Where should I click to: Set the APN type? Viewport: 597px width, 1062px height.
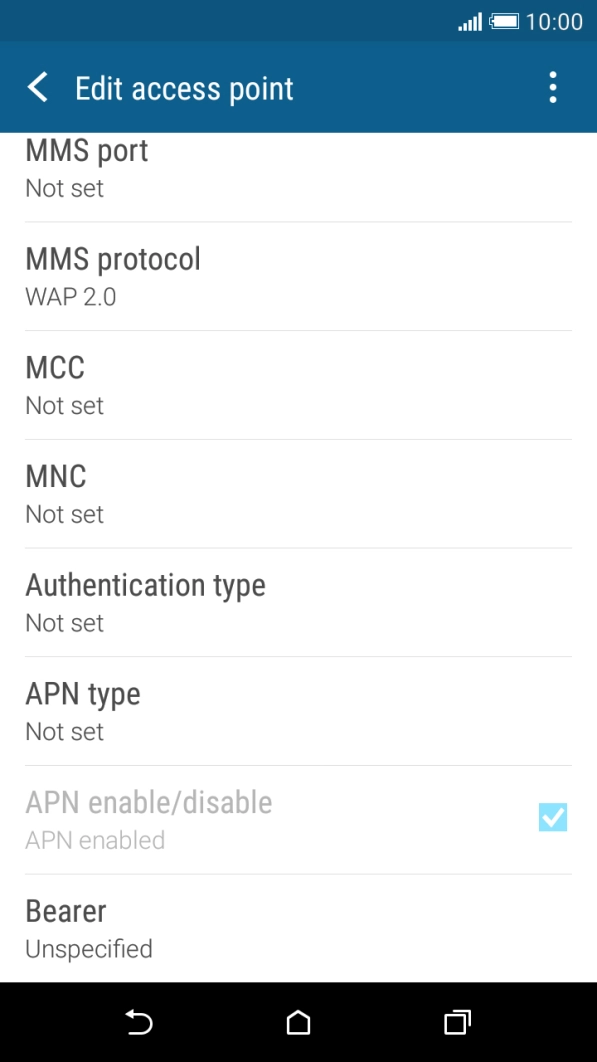(x=298, y=711)
